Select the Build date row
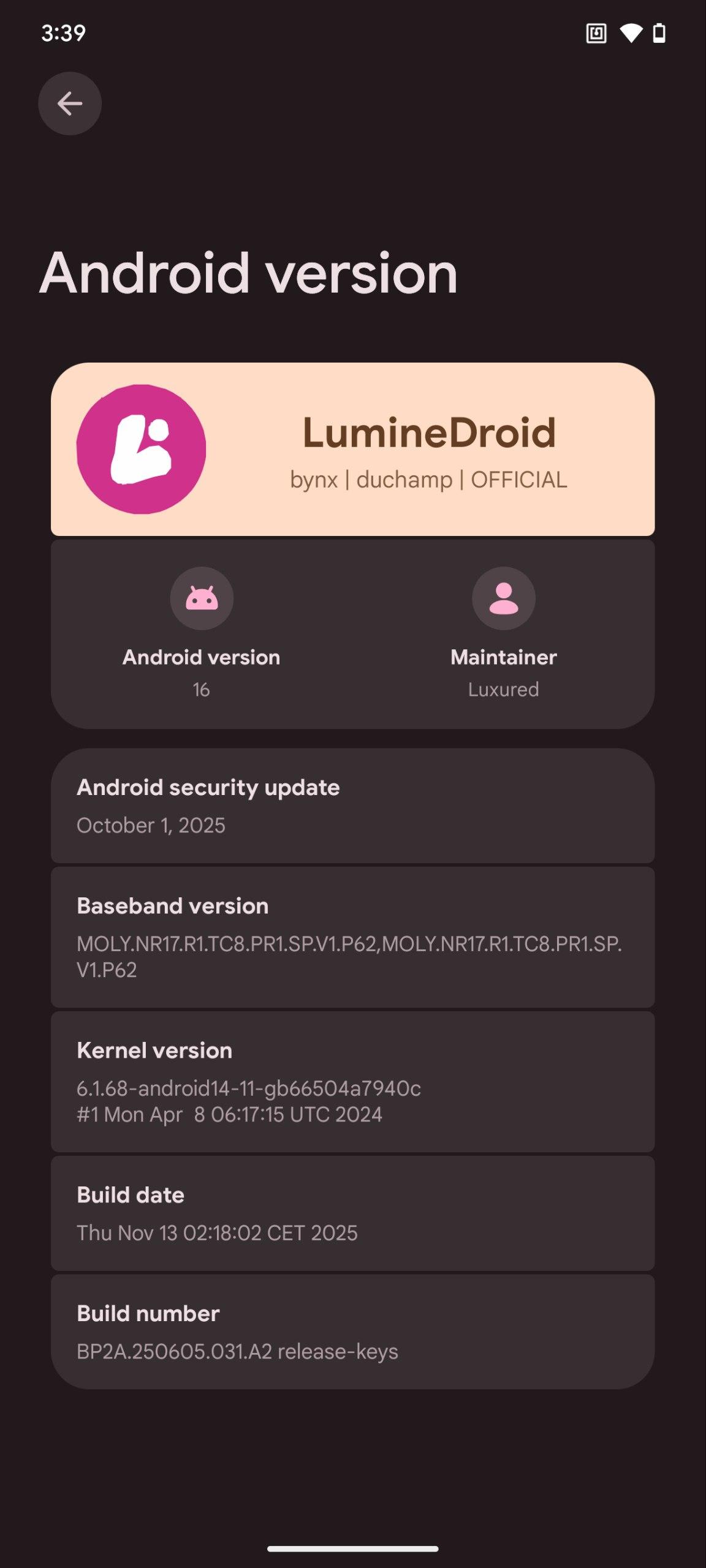The height and width of the screenshot is (1568, 706). [352, 1213]
